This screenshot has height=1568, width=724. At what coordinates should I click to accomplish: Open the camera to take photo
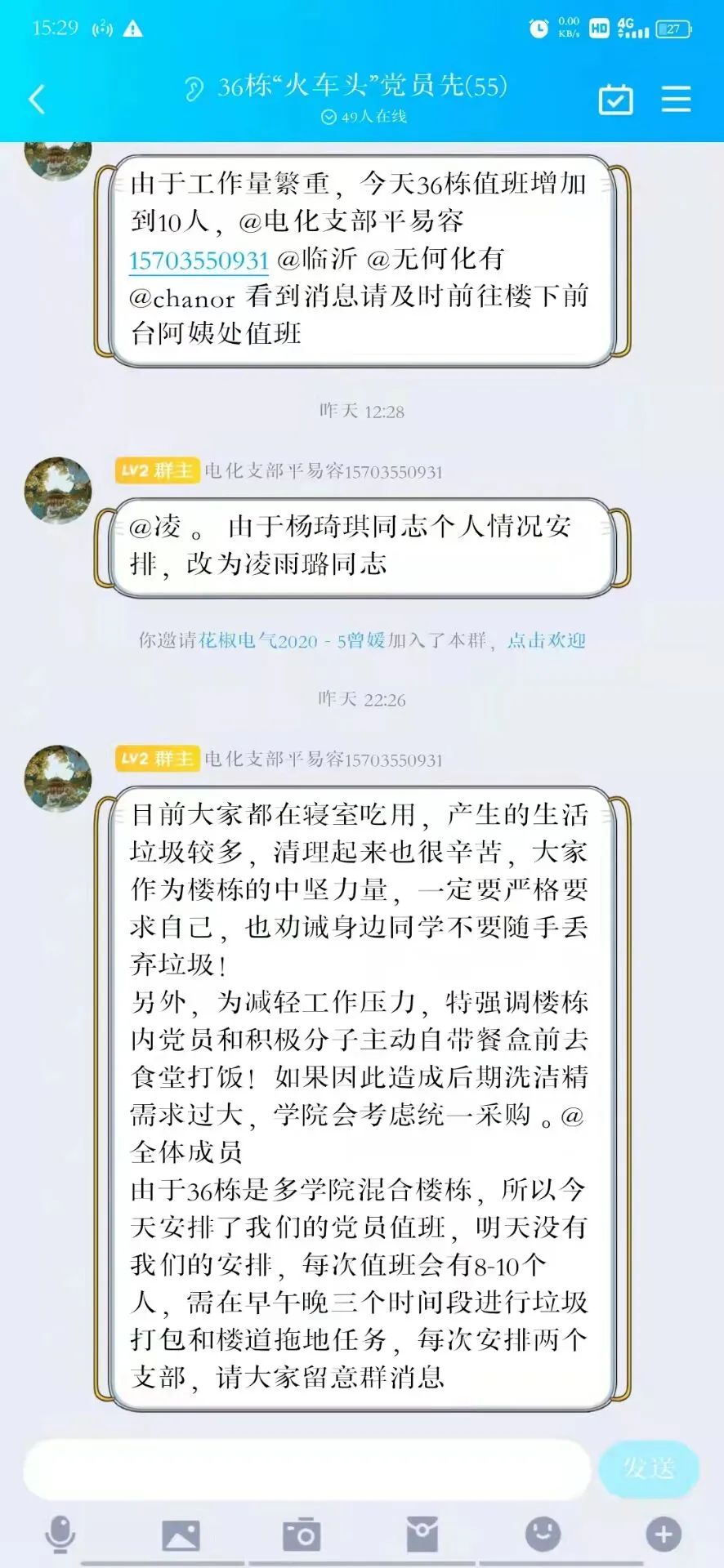(302, 1535)
